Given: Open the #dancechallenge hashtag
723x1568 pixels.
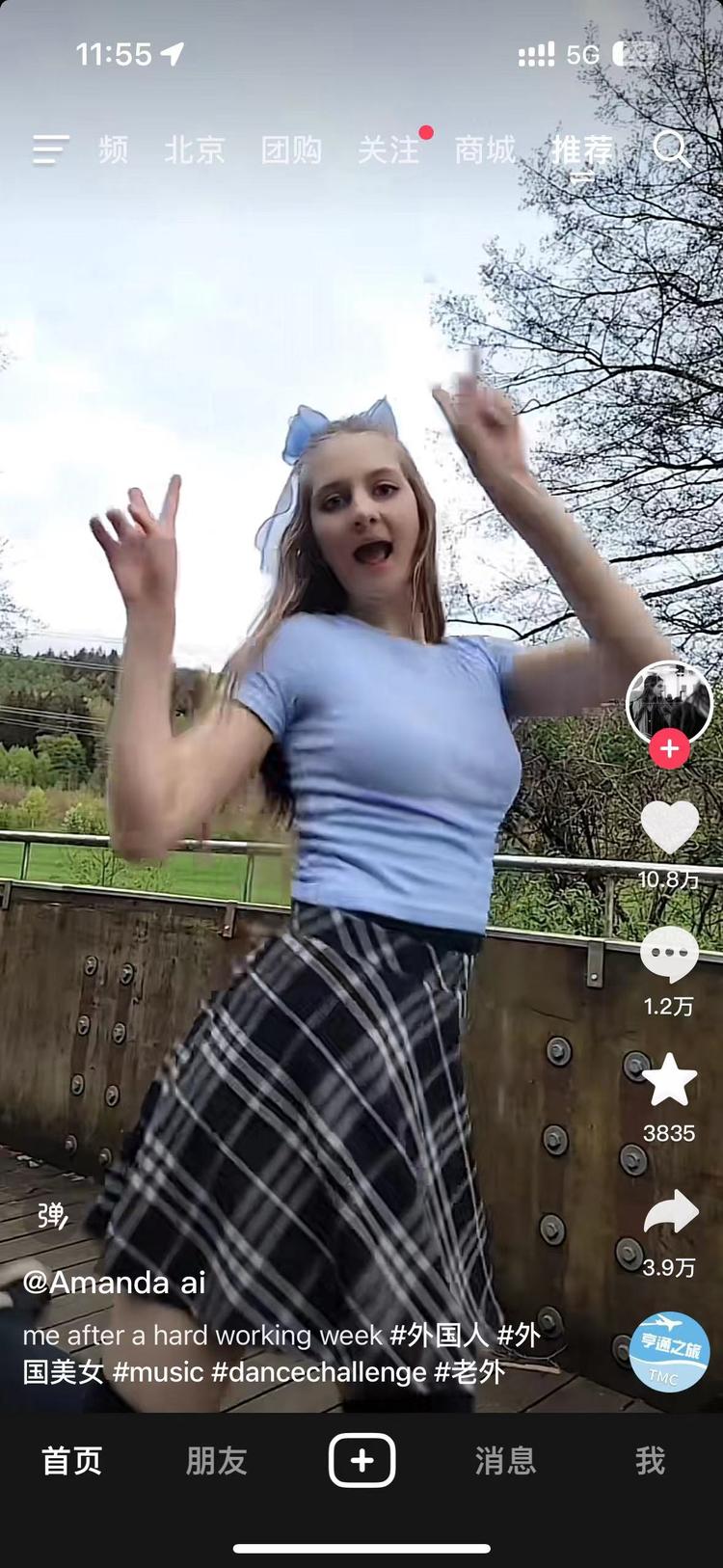Looking at the screenshot, I should pos(318,1371).
